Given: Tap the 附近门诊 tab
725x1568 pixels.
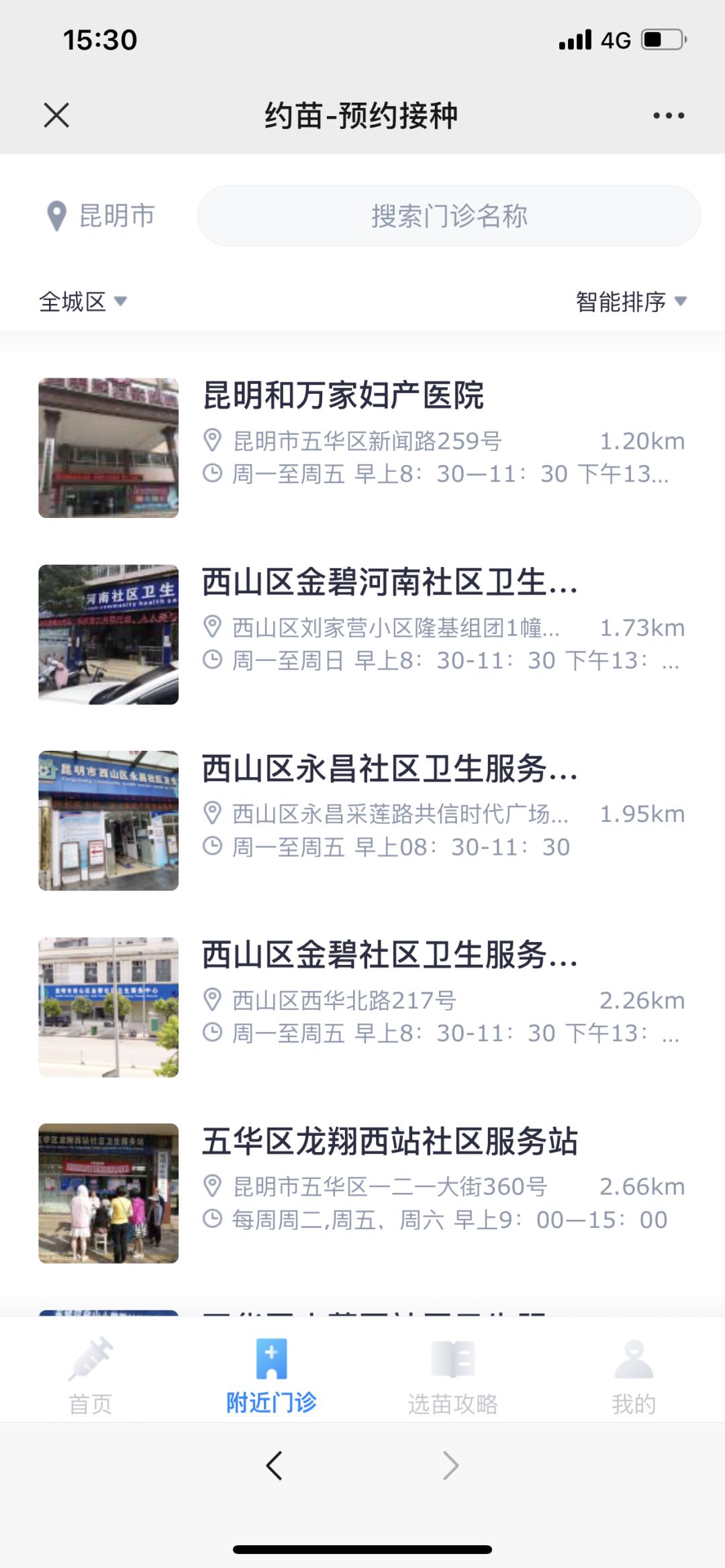Looking at the screenshot, I should coord(271,1377).
